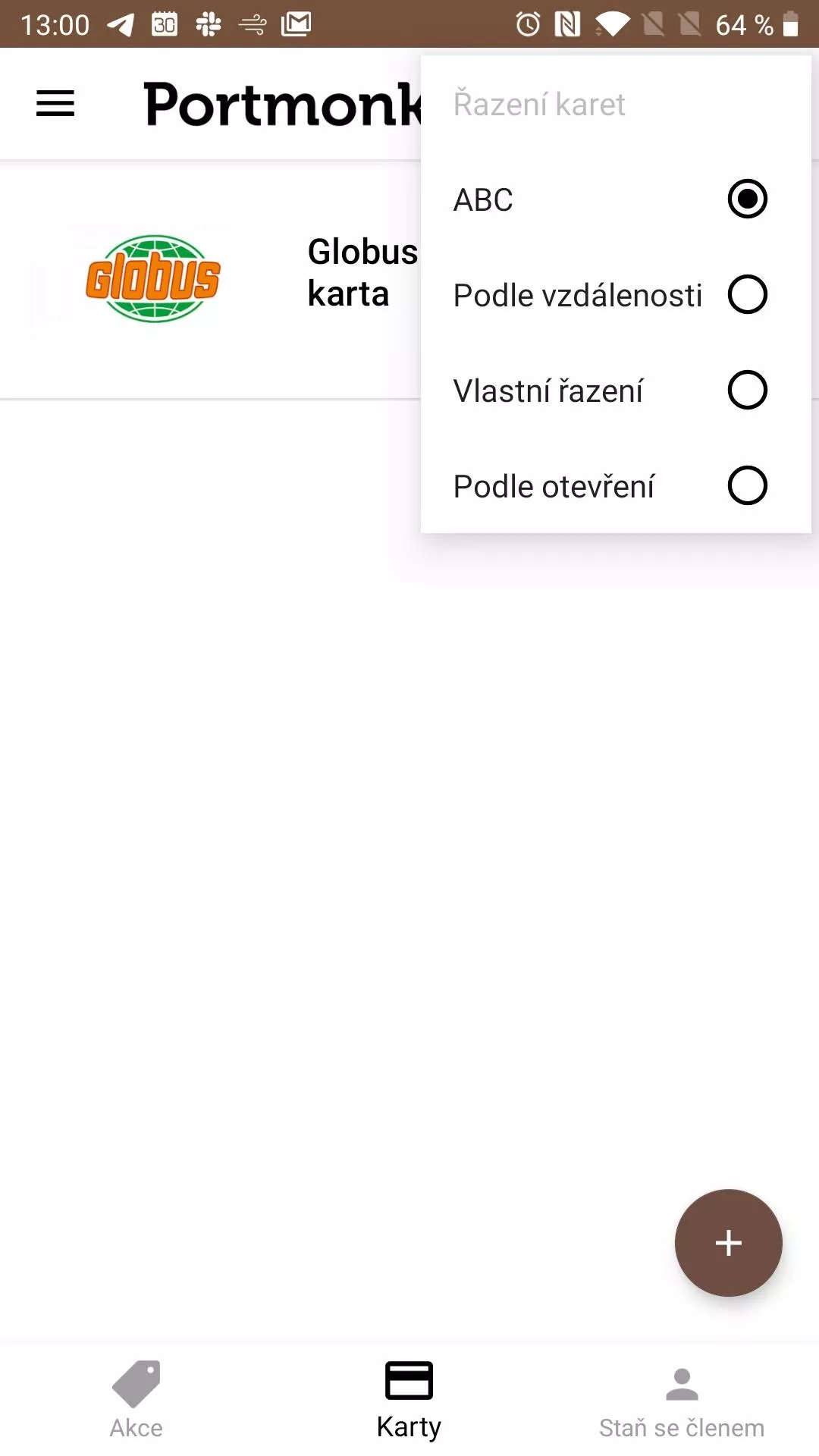Select ABC card sorting
Screen dimensions: 819x1456
(x=616, y=199)
